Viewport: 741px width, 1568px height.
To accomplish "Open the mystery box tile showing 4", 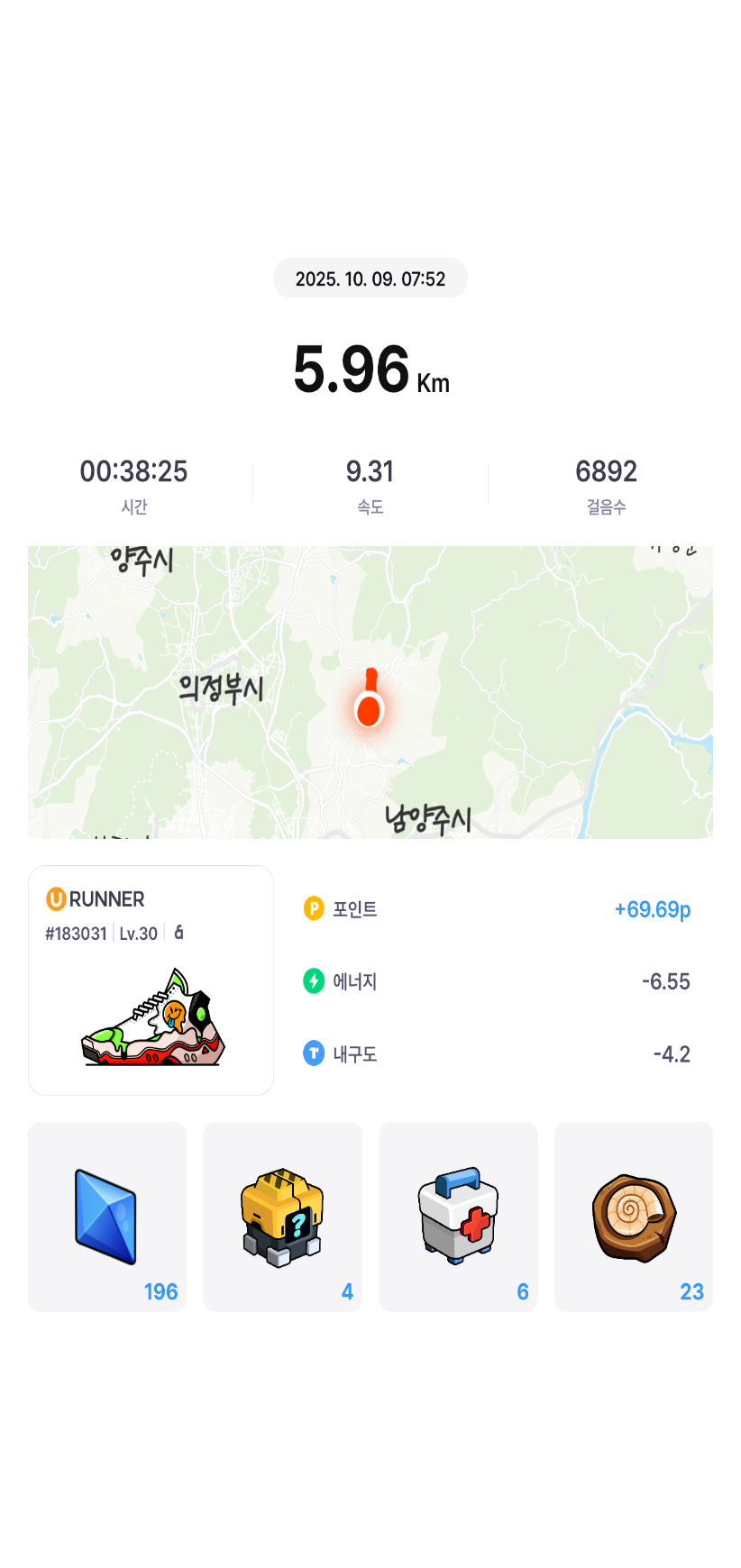I will click(282, 1216).
